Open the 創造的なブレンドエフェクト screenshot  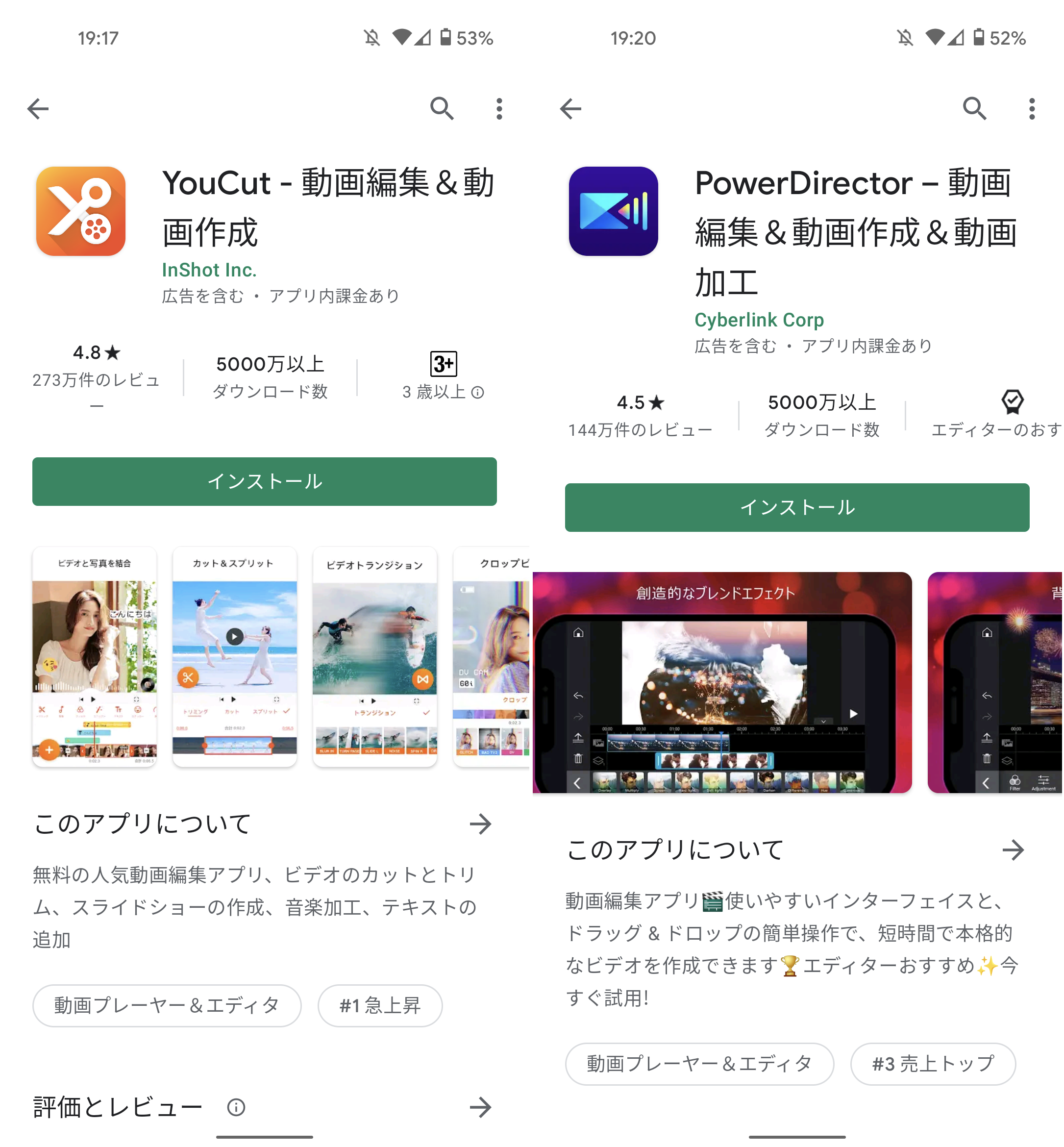point(722,682)
